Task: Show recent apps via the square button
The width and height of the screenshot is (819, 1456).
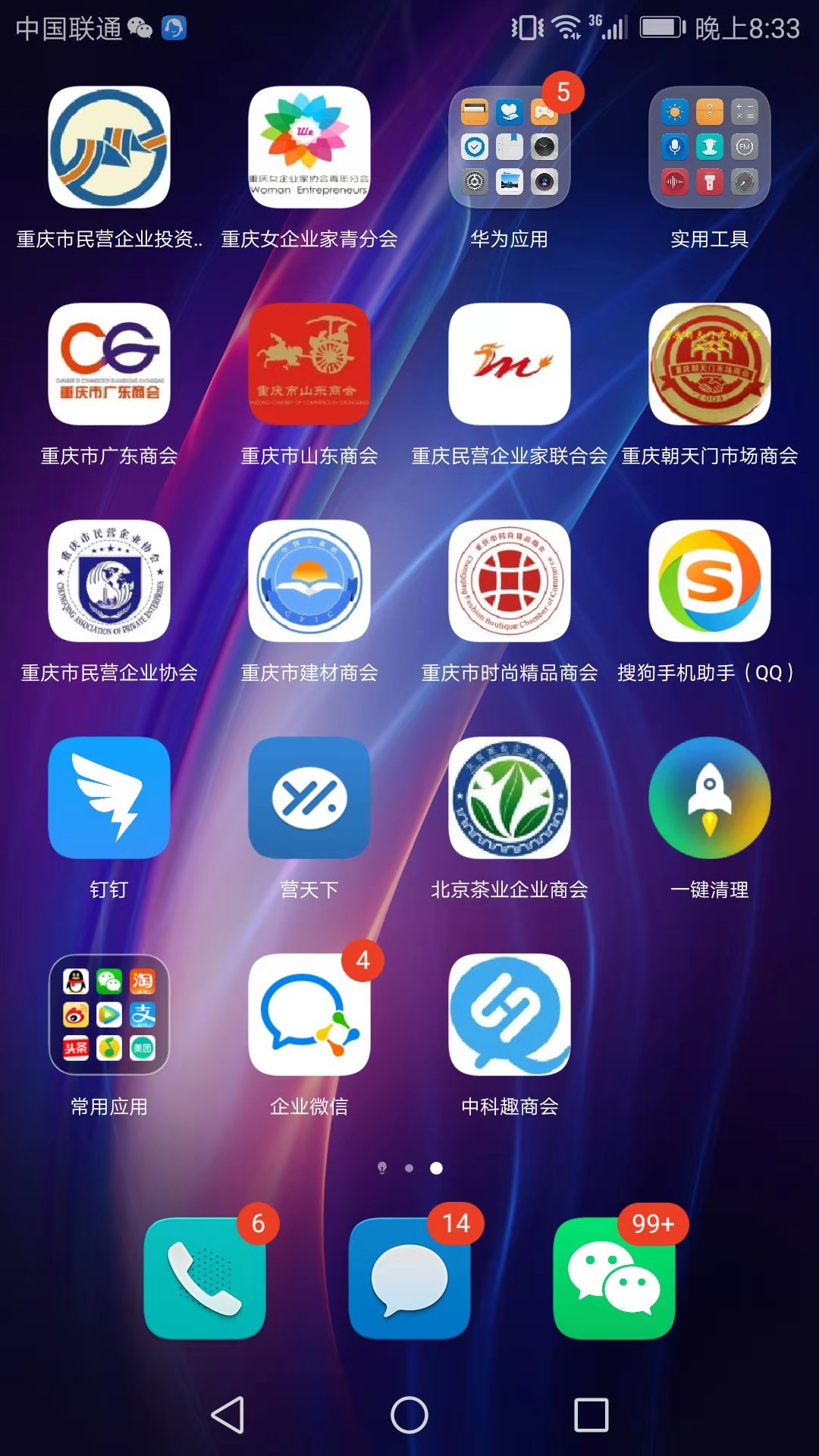Action: coord(591,1415)
